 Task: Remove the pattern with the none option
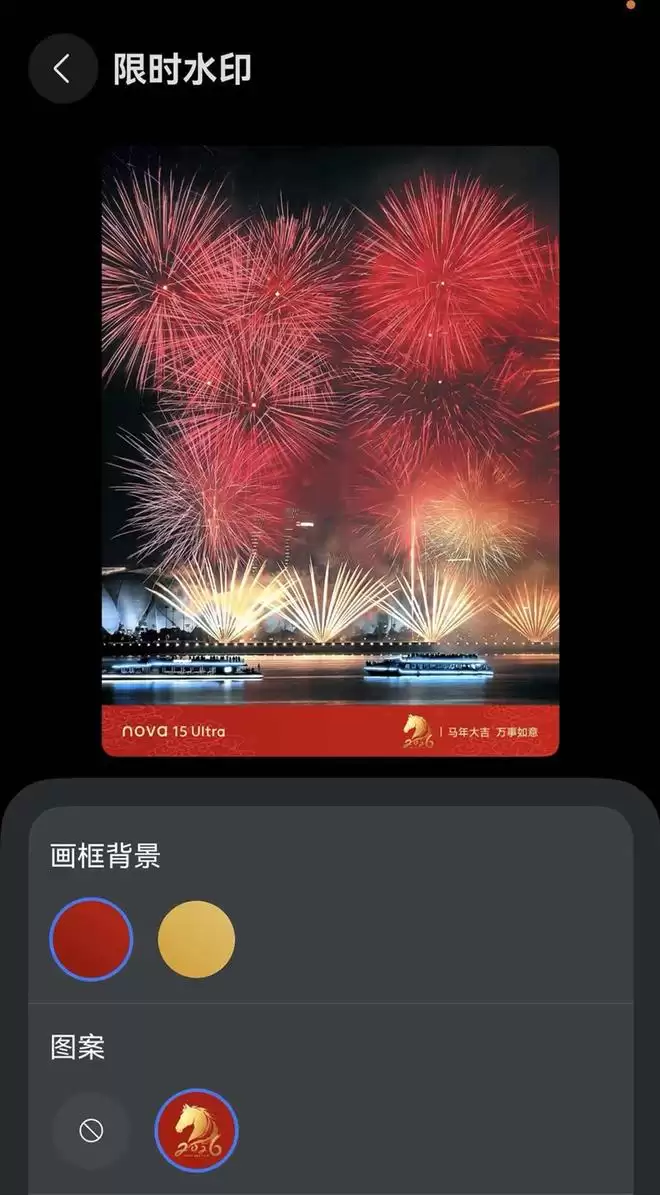point(91,1131)
